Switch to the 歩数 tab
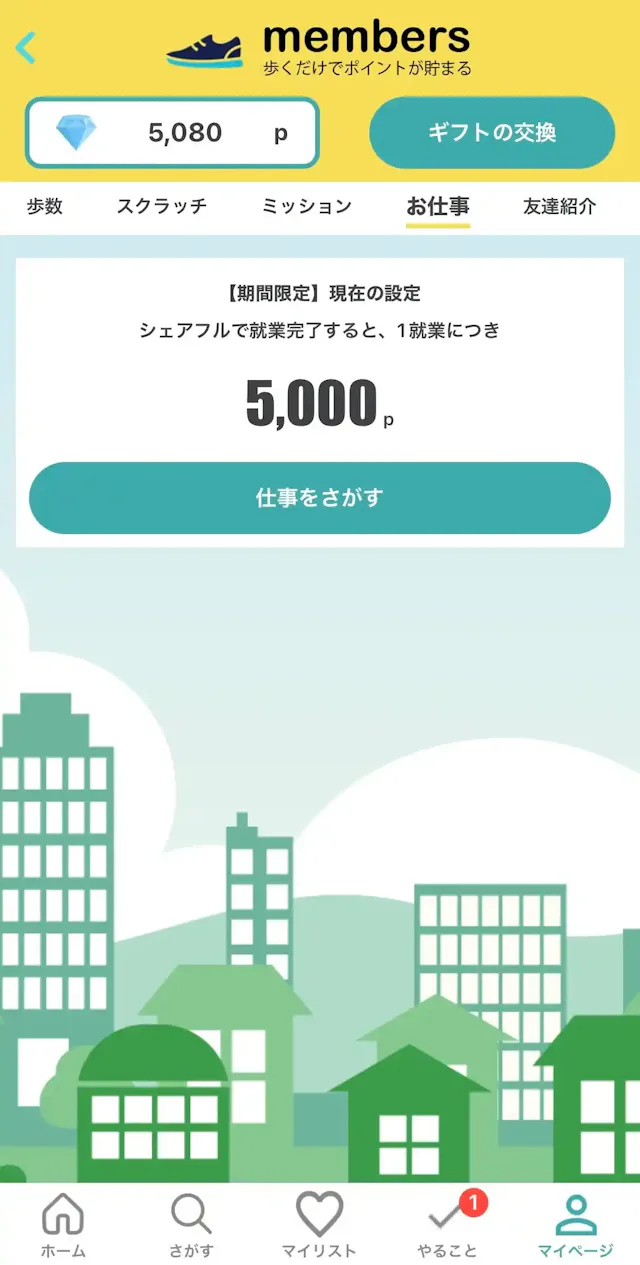This screenshot has width=640, height=1265. [45, 207]
